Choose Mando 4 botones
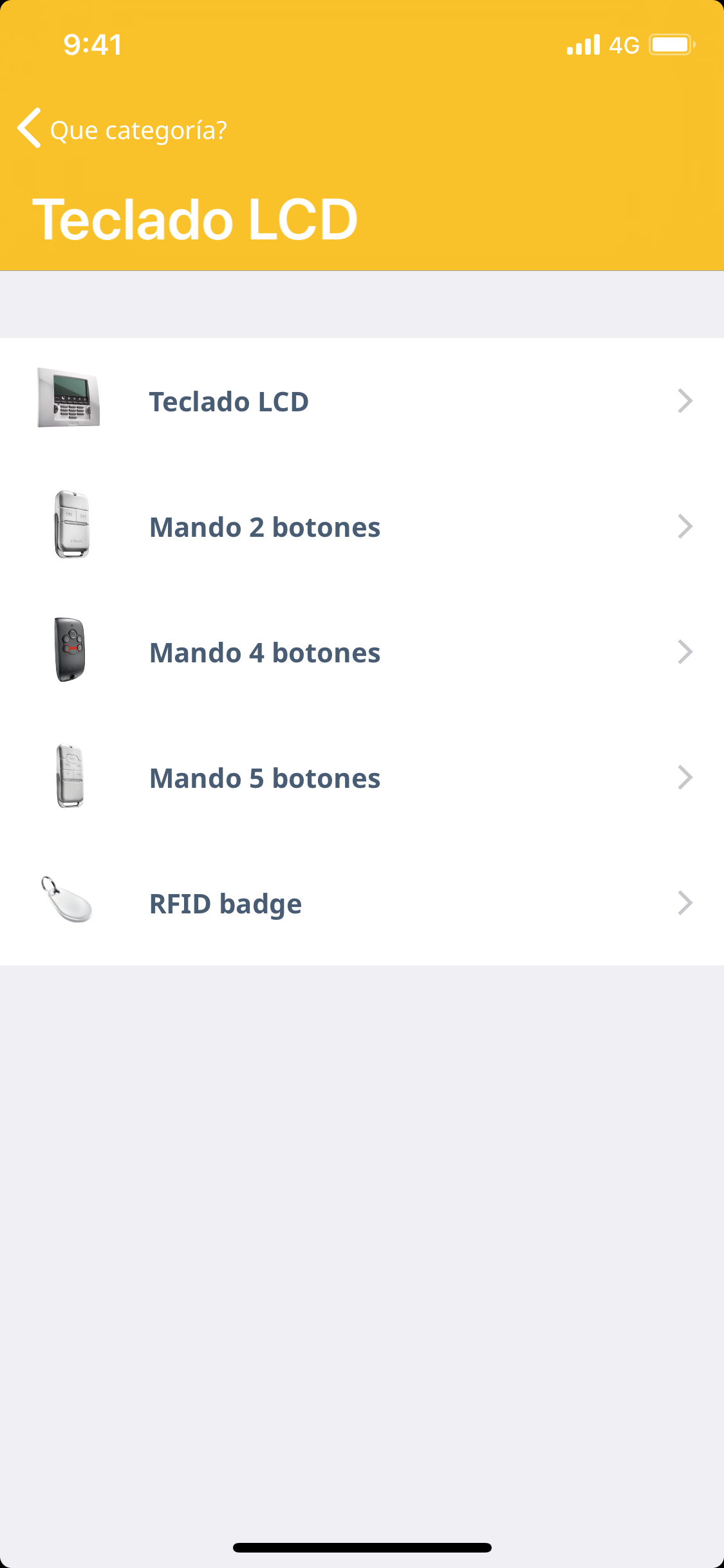The width and height of the screenshot is (724, 1568). point(360,652)
